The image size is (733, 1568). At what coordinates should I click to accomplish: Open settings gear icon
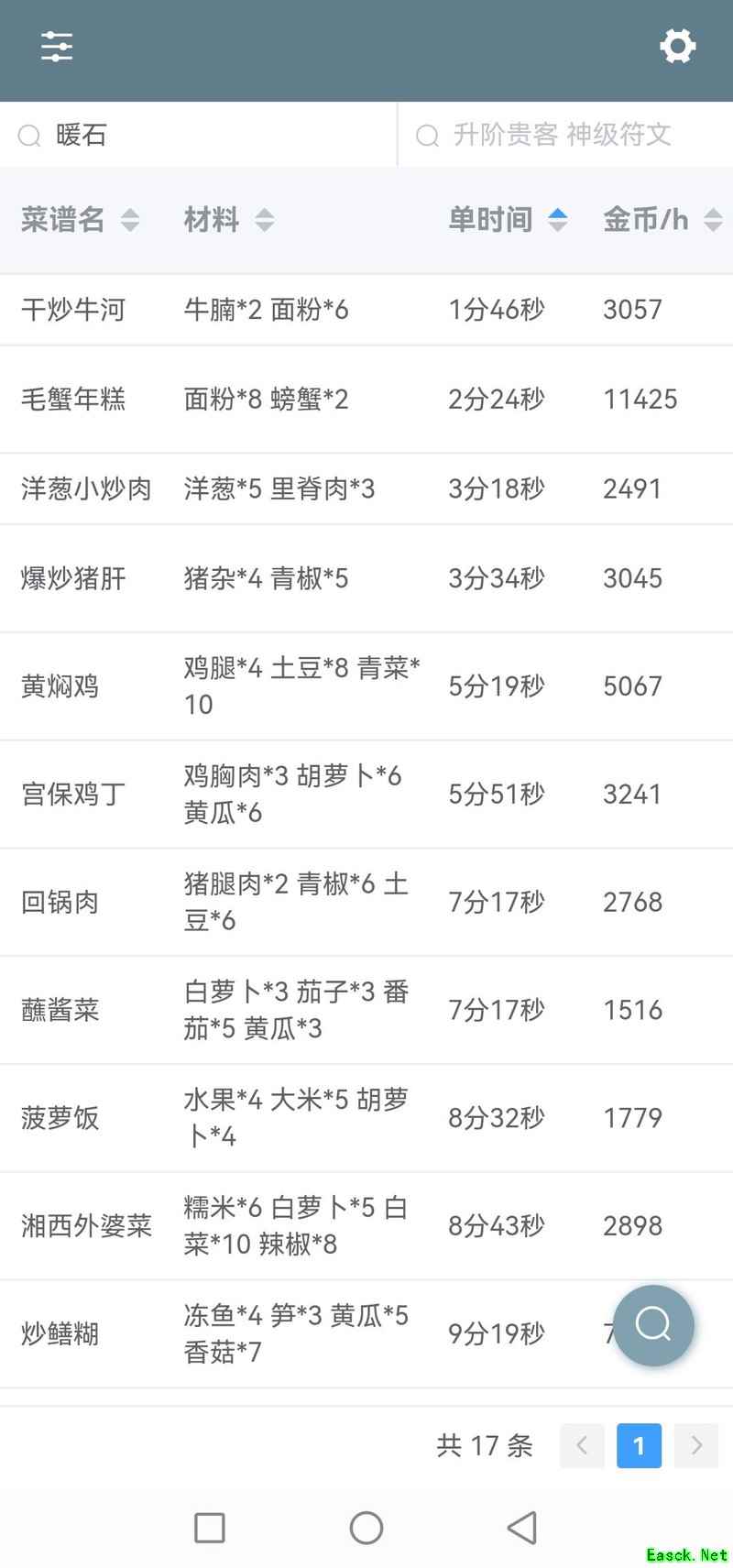click(678, 46)
